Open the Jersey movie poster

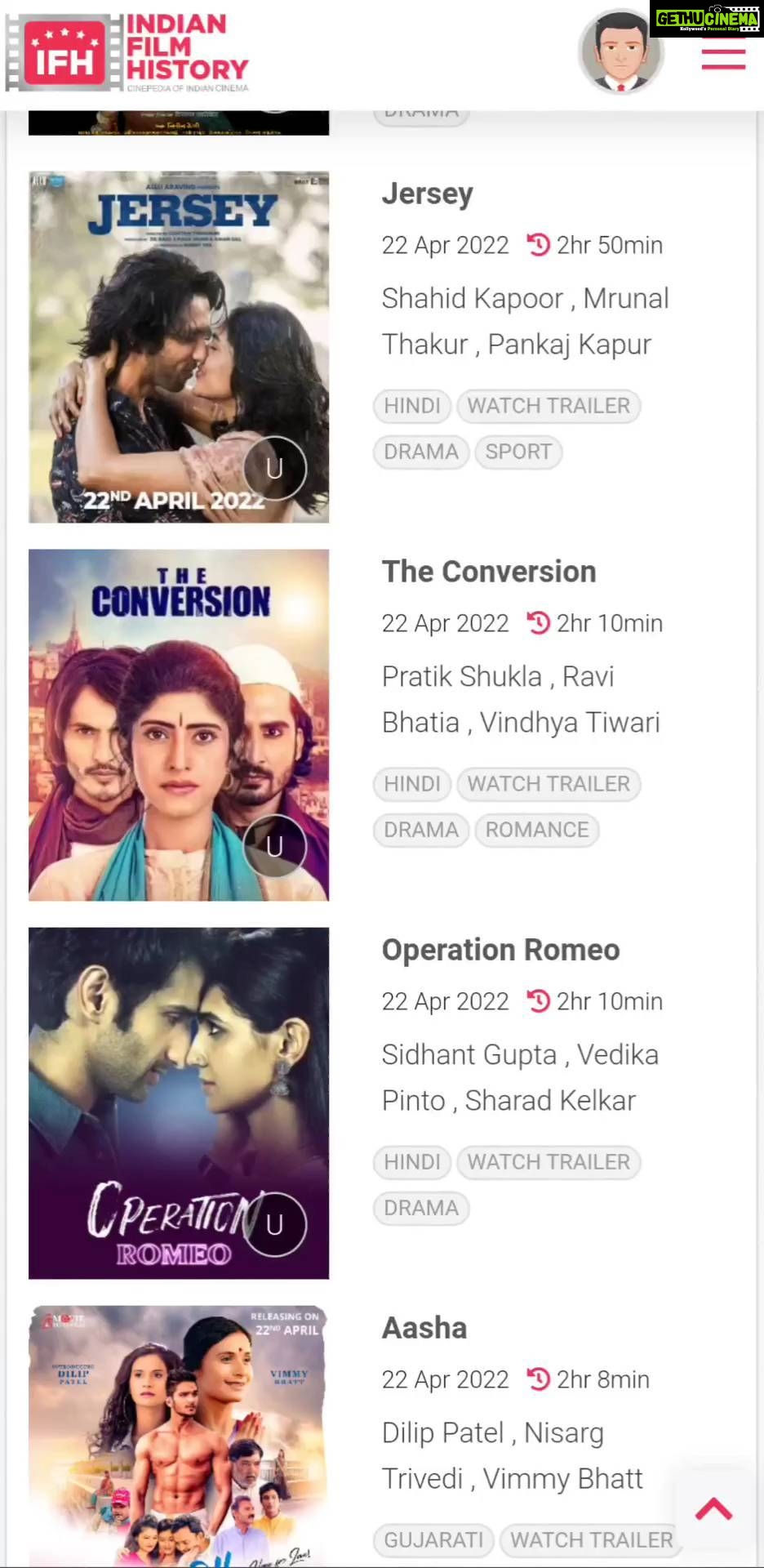coord(179,347)
